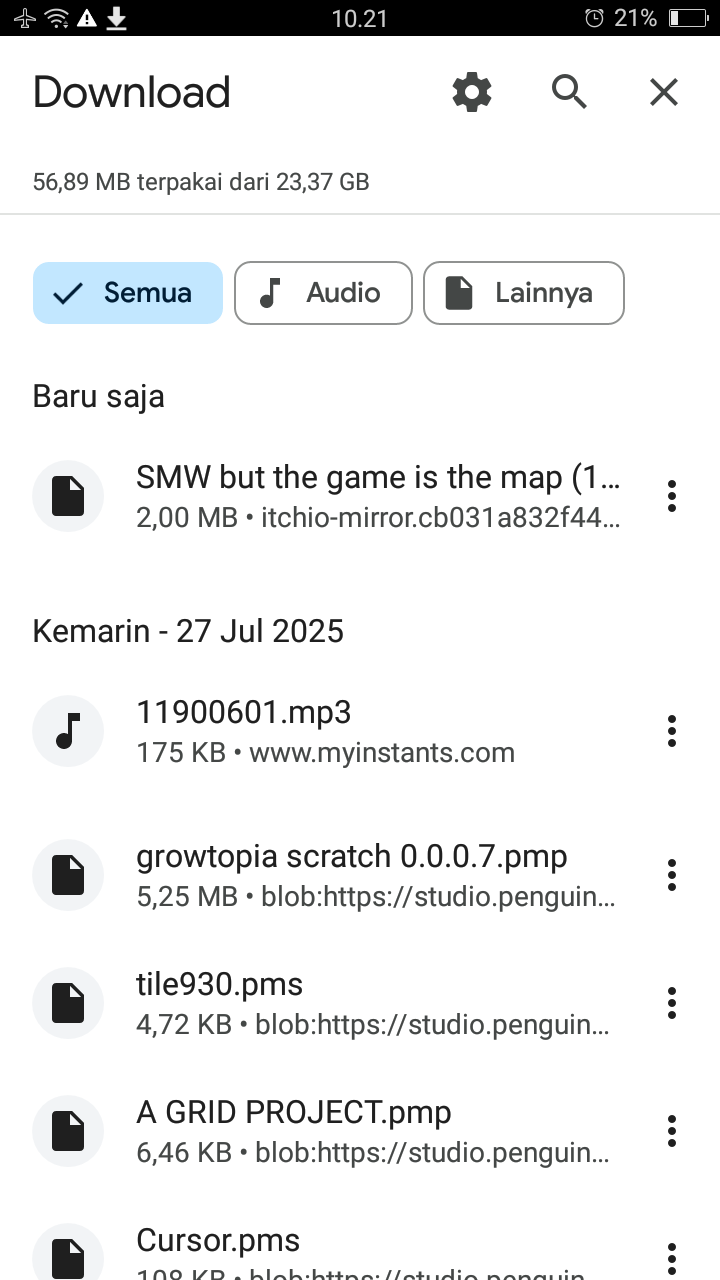The height and width of the screenshot is (1280, 720).
Task: Open the SMW but the game is the map file
Action: [x=330, y=496]
